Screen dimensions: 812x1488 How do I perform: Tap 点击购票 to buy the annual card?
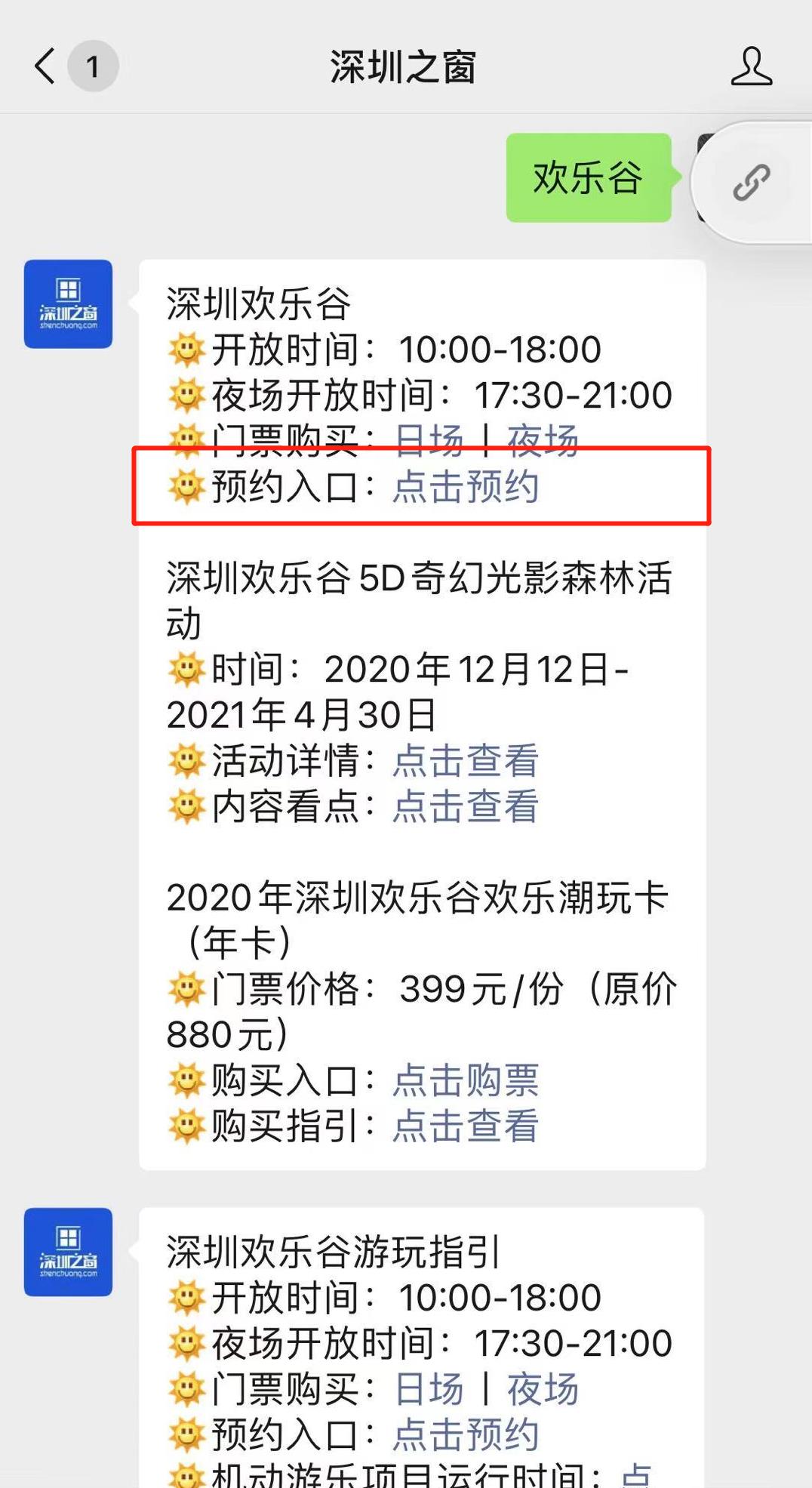coord(466,1080)
